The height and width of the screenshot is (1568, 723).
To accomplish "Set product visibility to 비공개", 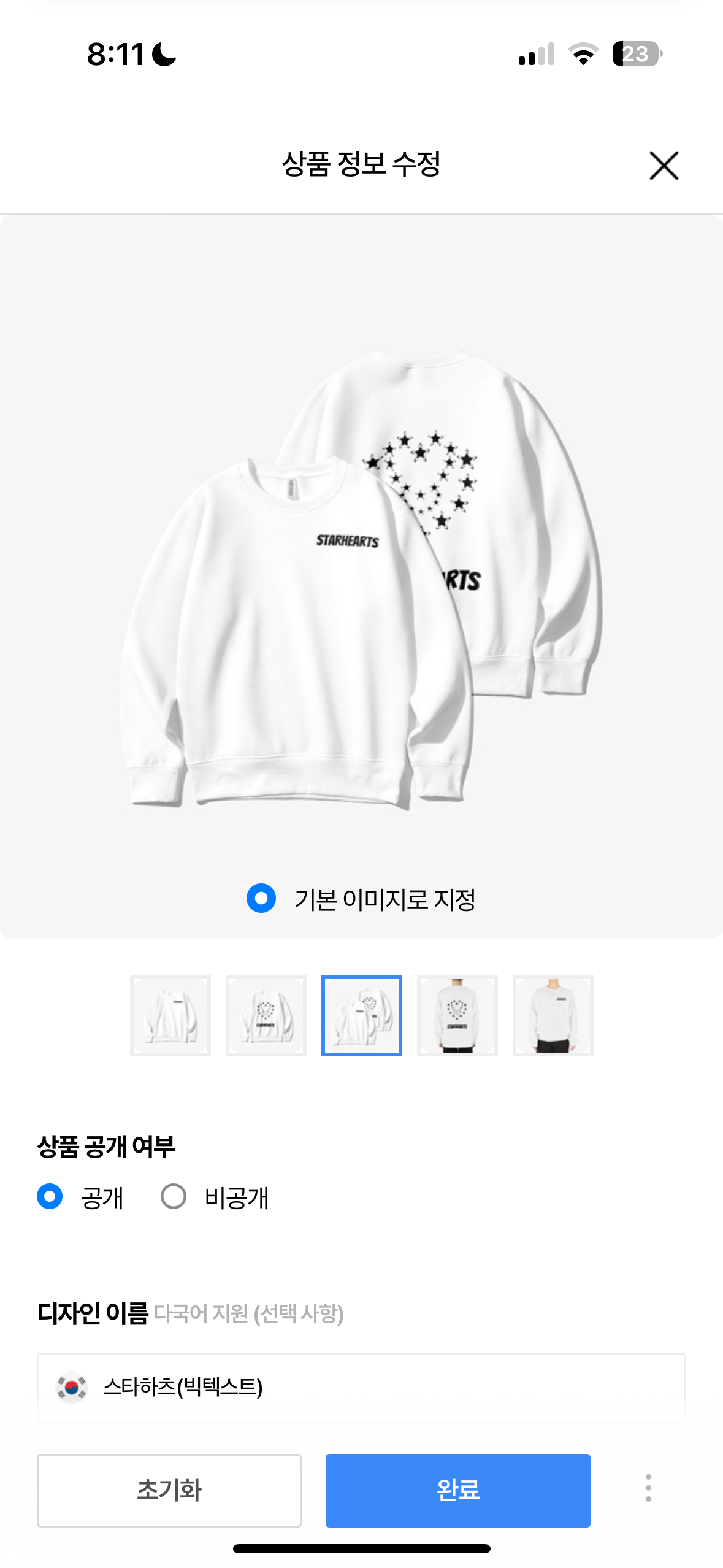I will tap(174, 1196).
